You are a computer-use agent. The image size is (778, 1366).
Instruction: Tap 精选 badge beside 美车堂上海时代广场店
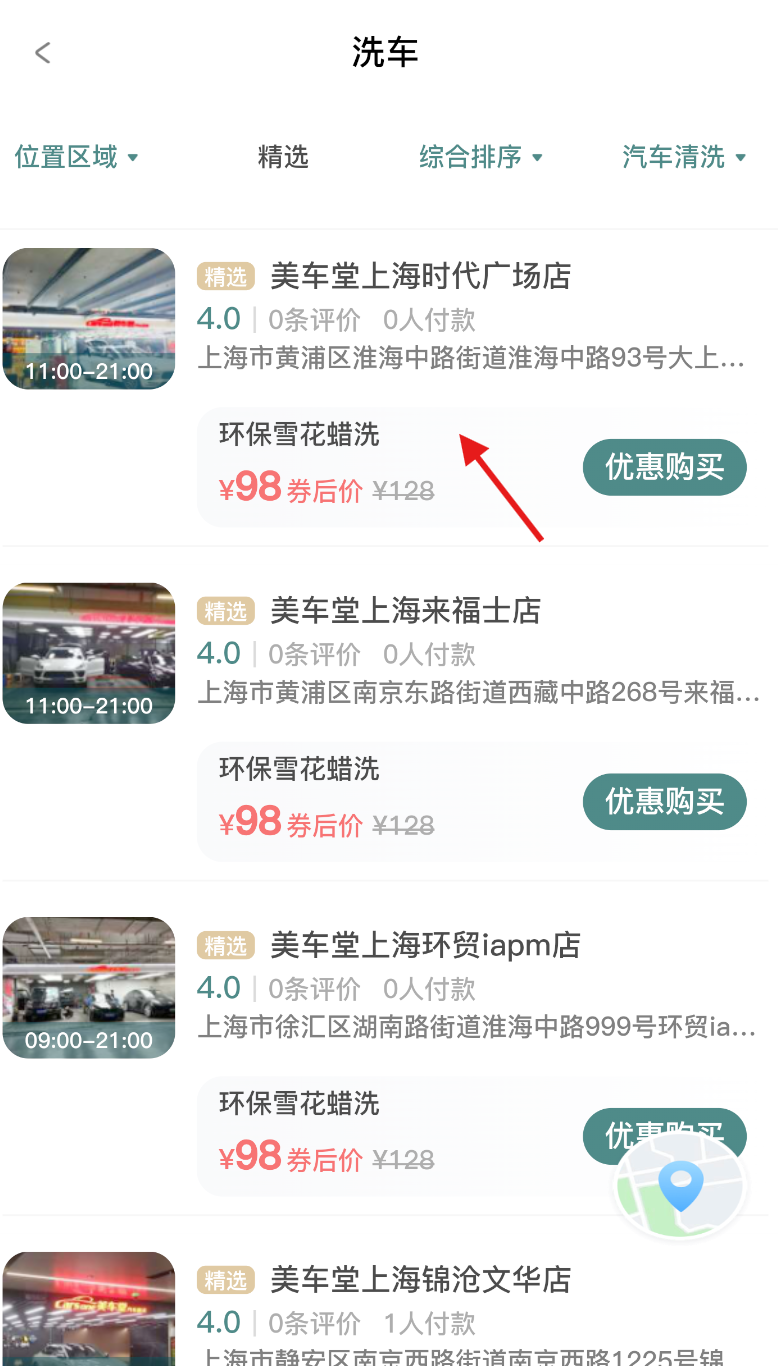(226, 276)
